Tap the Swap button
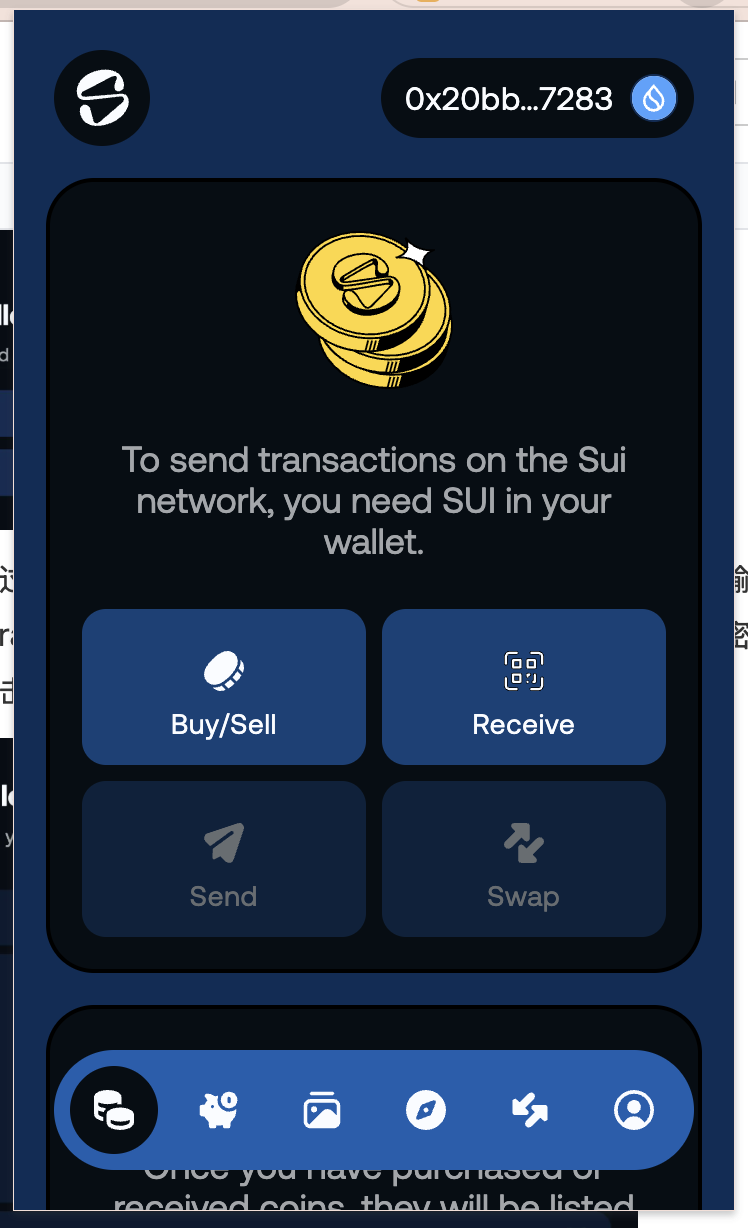Viewport: 748px width, 1228px height. pos(524,859)
